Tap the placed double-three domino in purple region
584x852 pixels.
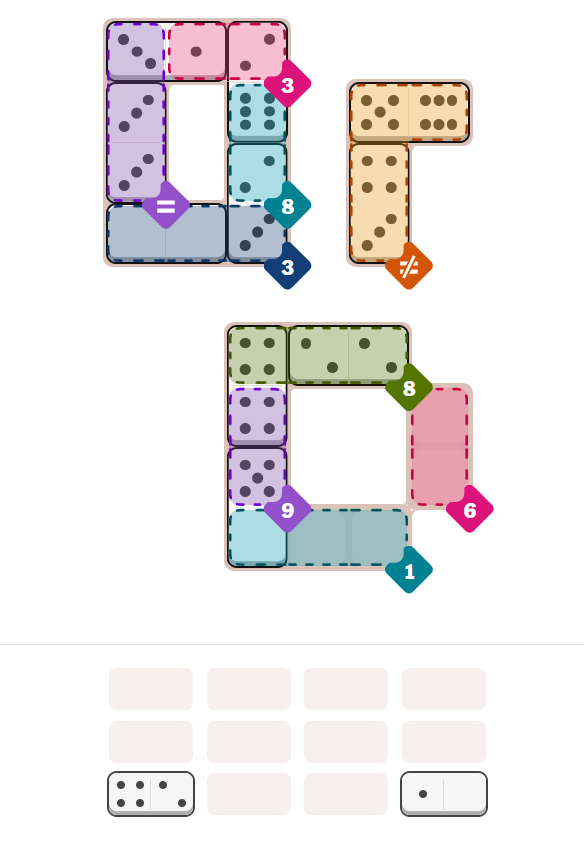click(136, 142)
